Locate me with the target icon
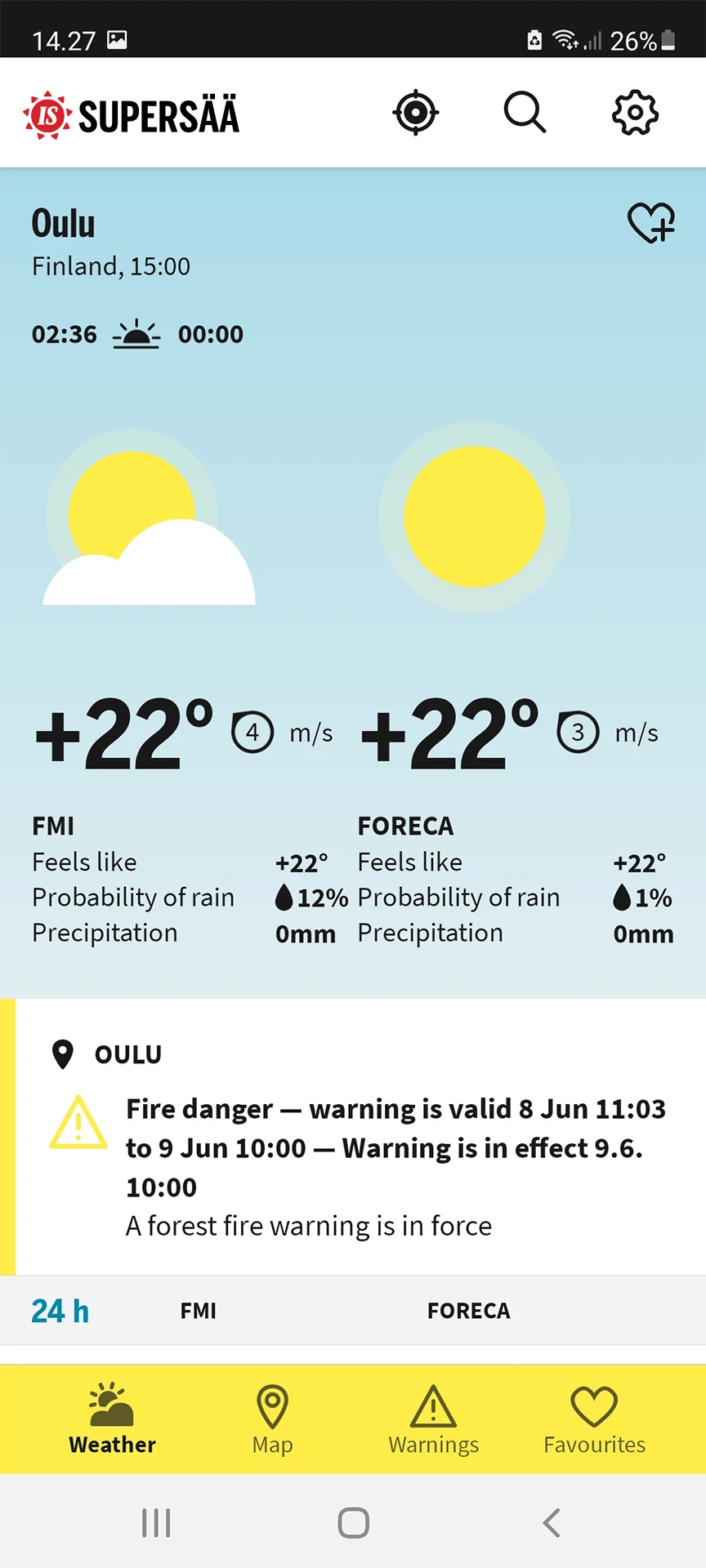Viewport: 706px width, 1568px height. (x=415, y=113)
